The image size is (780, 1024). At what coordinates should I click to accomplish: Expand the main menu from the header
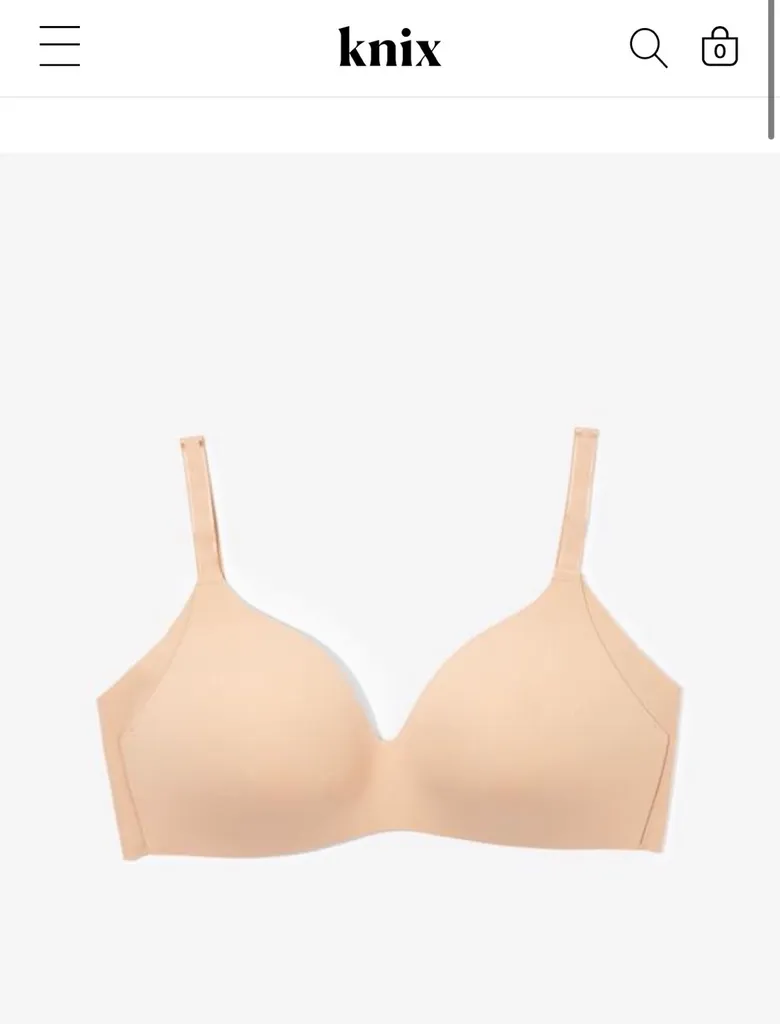60,47
